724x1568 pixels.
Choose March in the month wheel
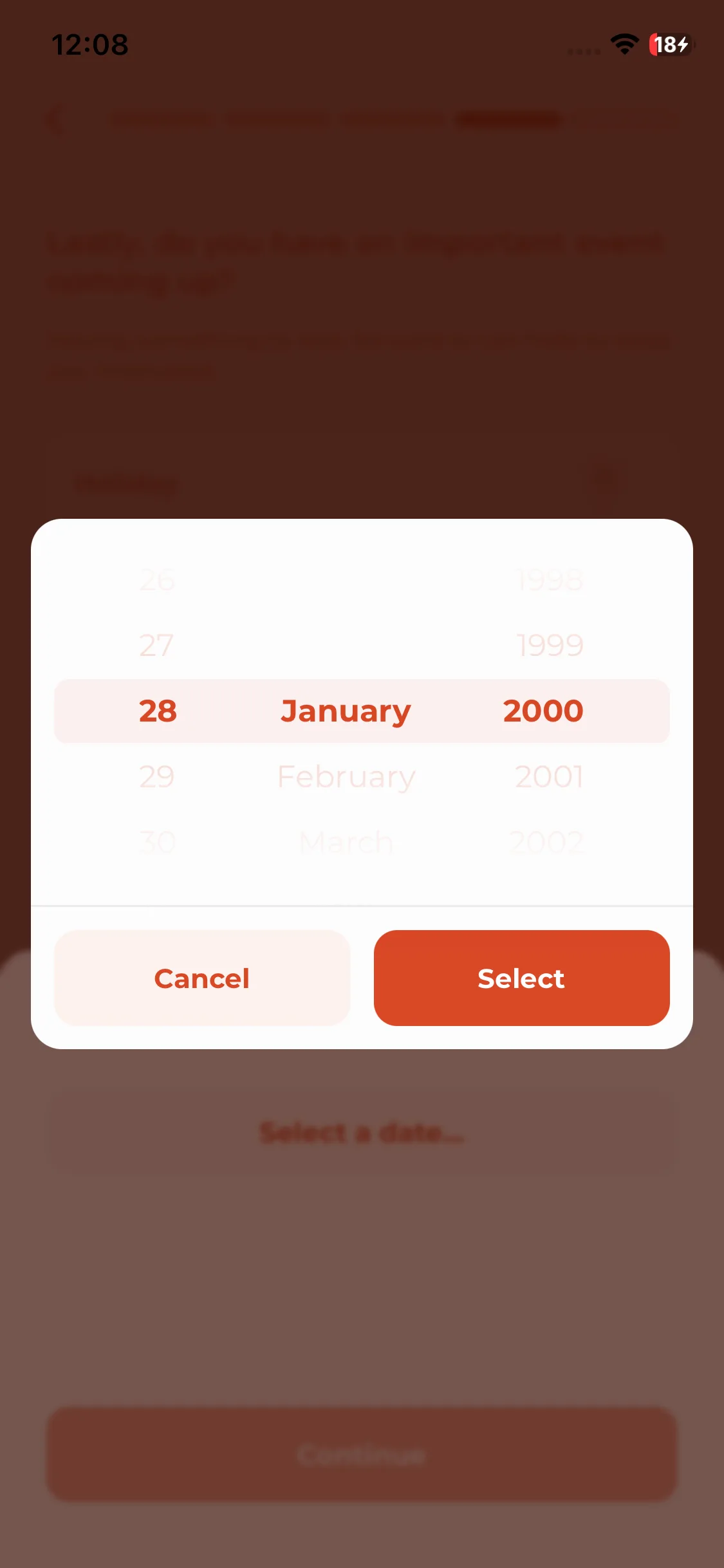coord(346,842)
